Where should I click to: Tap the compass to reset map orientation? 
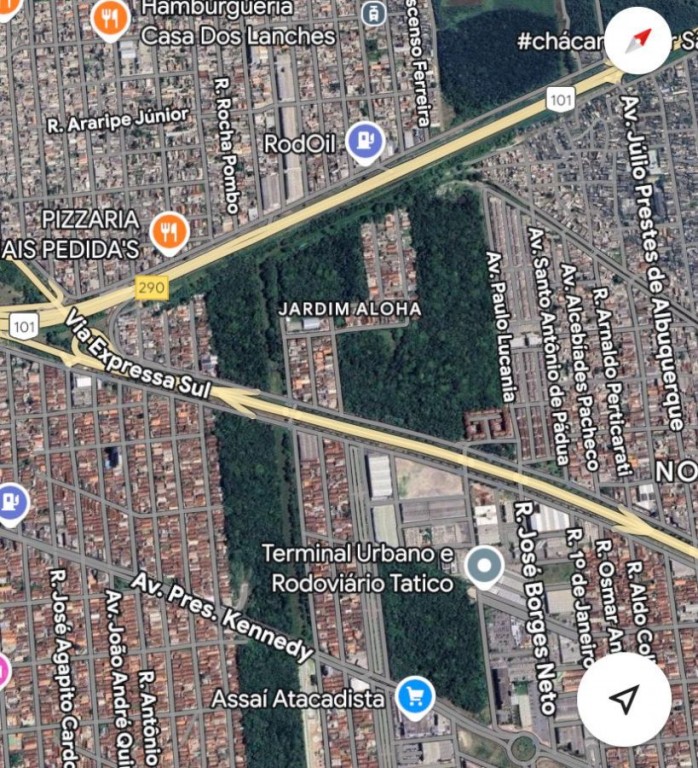click(x=639, y=41)
